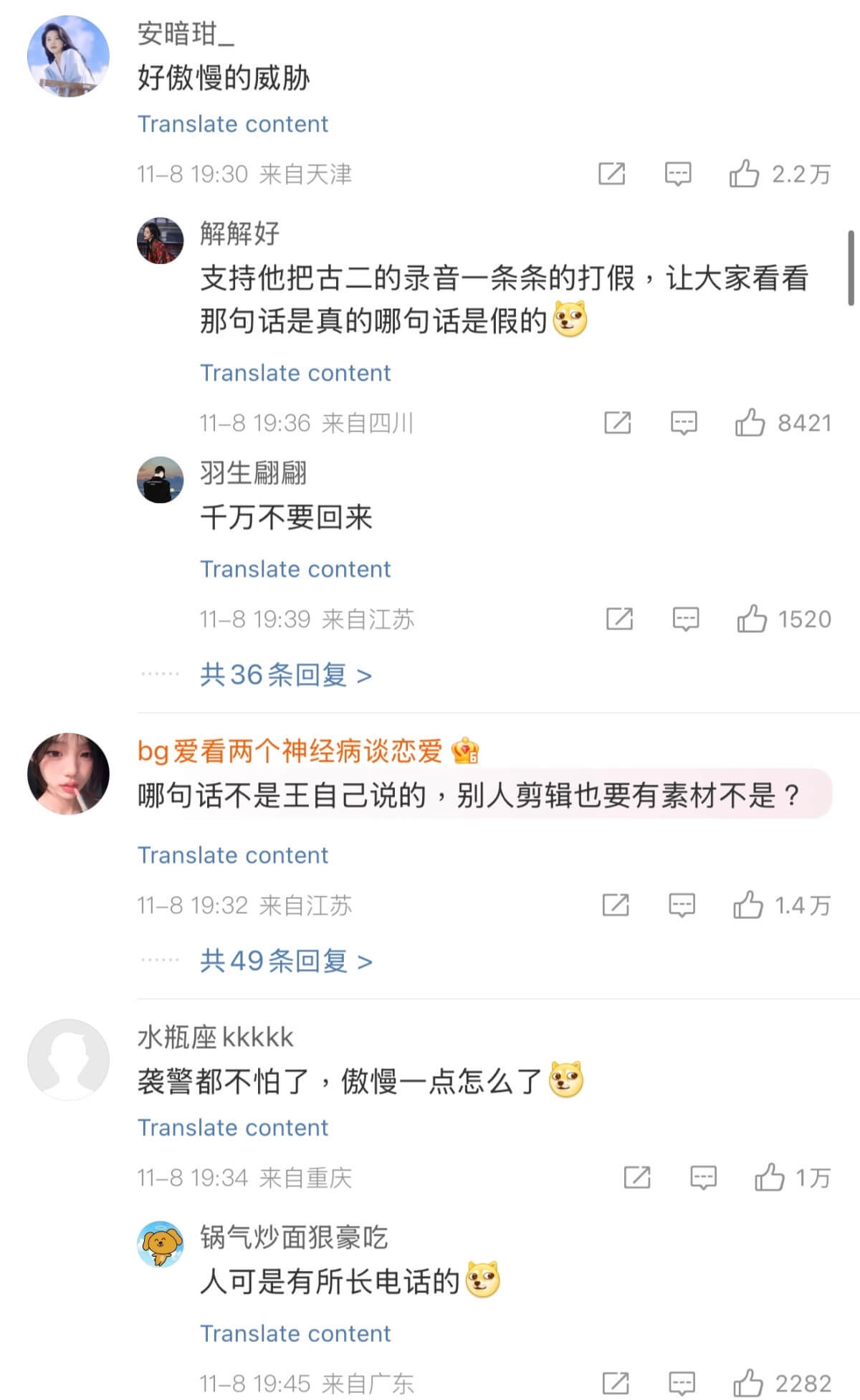Image resolution: width=860 pixels, height=1400 pixels.
Task: Like 安暗玵_'s comment
Action: tap(744, 173)
